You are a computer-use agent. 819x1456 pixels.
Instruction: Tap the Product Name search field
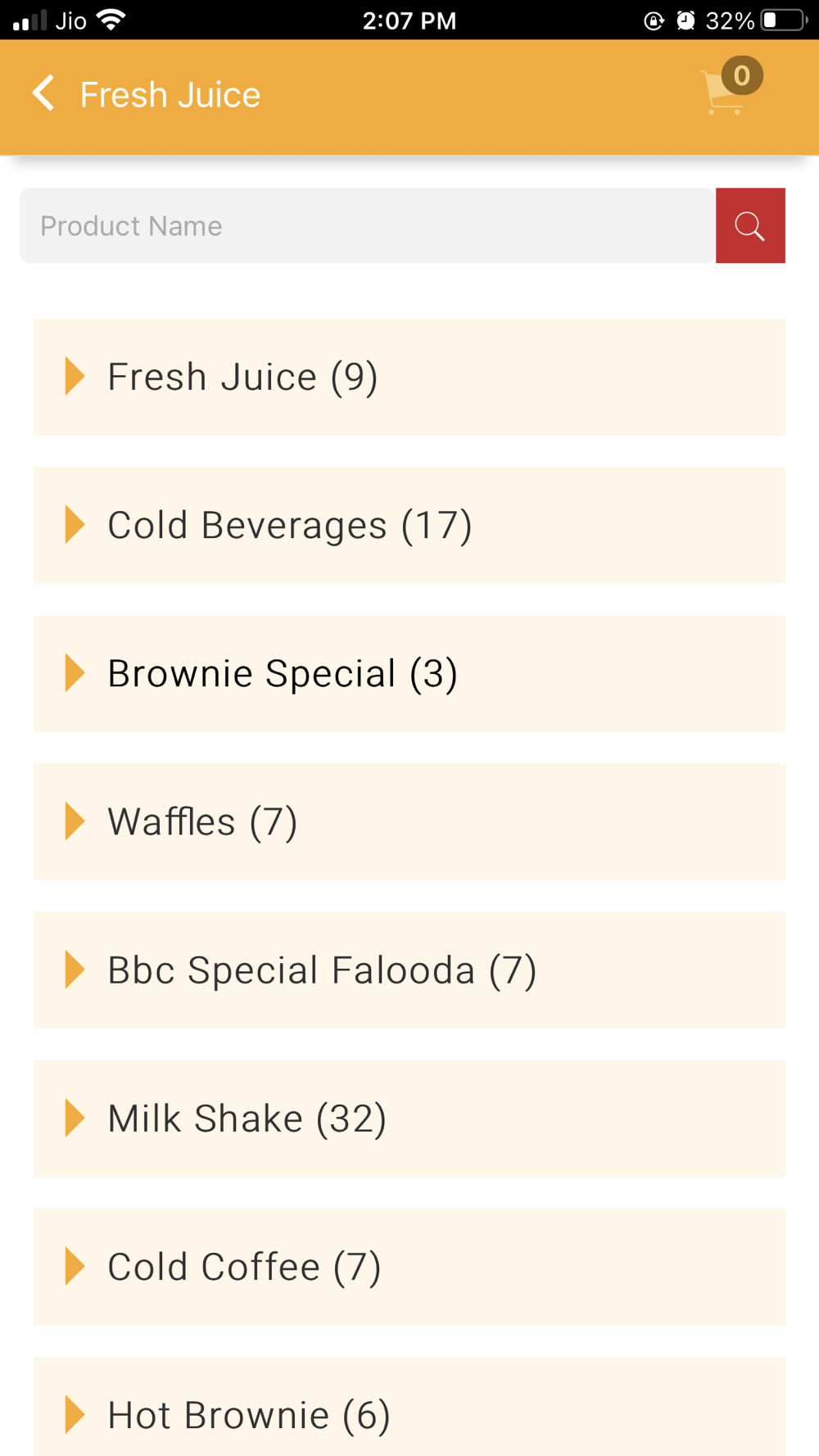coord(368,225)
